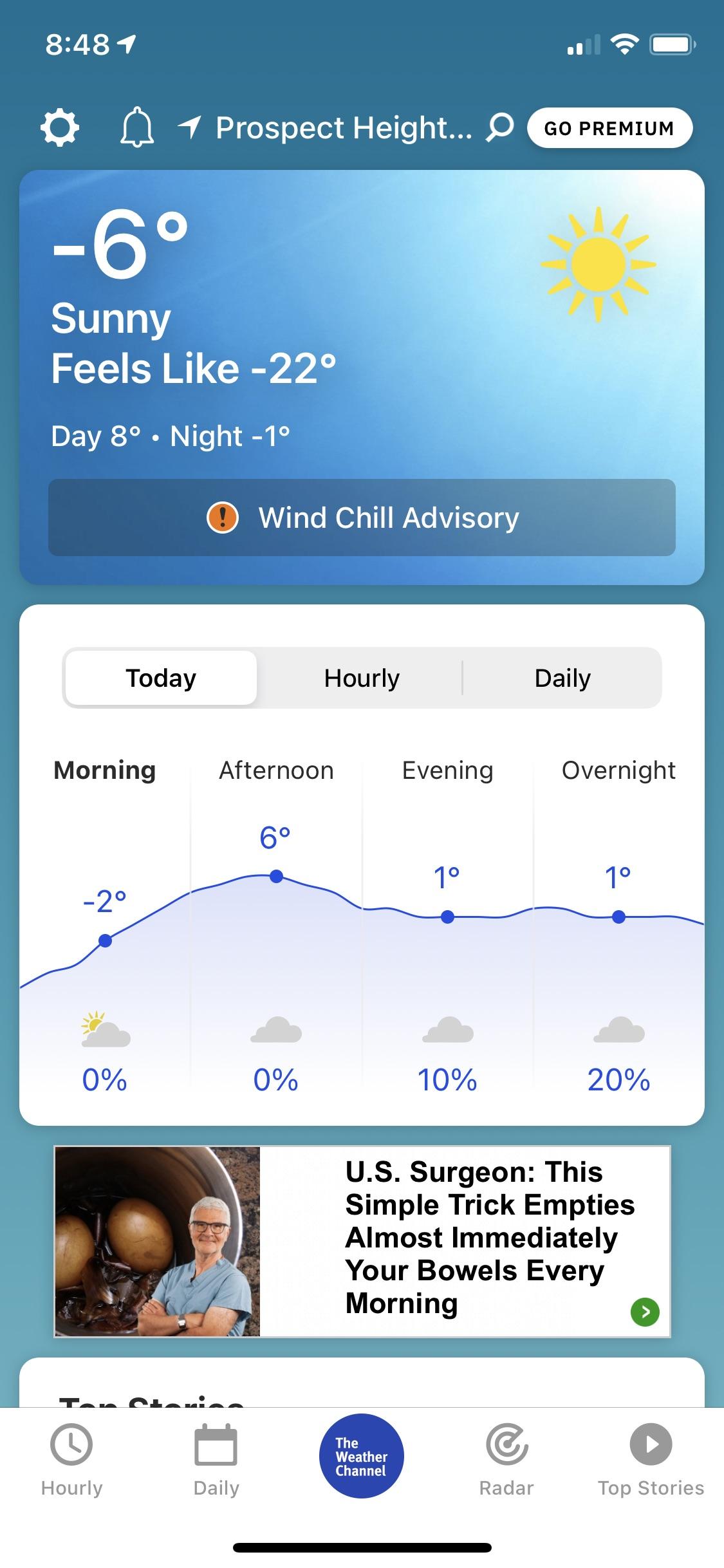
Task: Open the Wind Chill Advisory alert
Action: pyautogui.click(x=362, y=518)
